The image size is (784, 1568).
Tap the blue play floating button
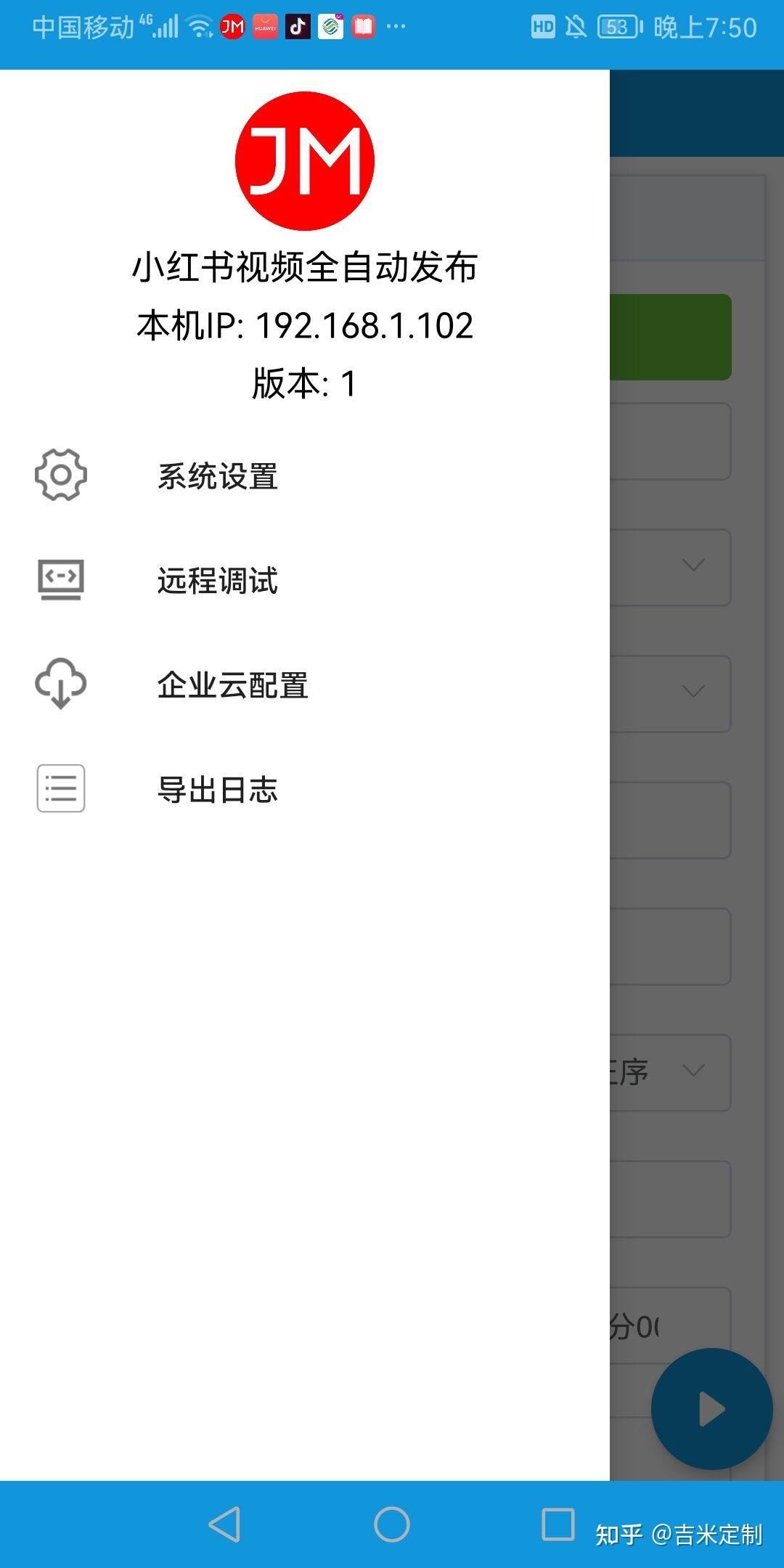[711, 1409]
